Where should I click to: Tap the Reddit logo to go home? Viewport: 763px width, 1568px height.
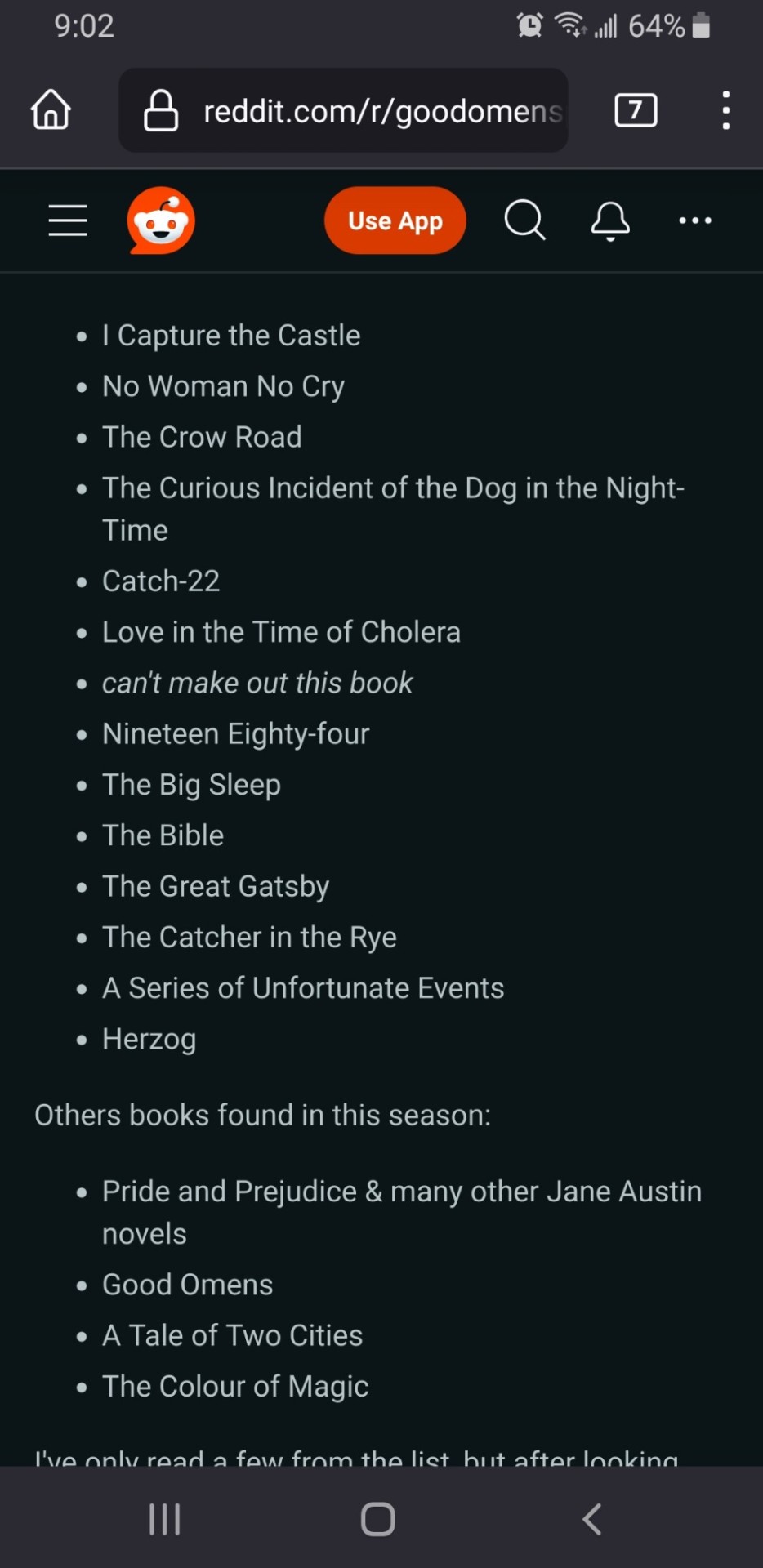[161, 220]
